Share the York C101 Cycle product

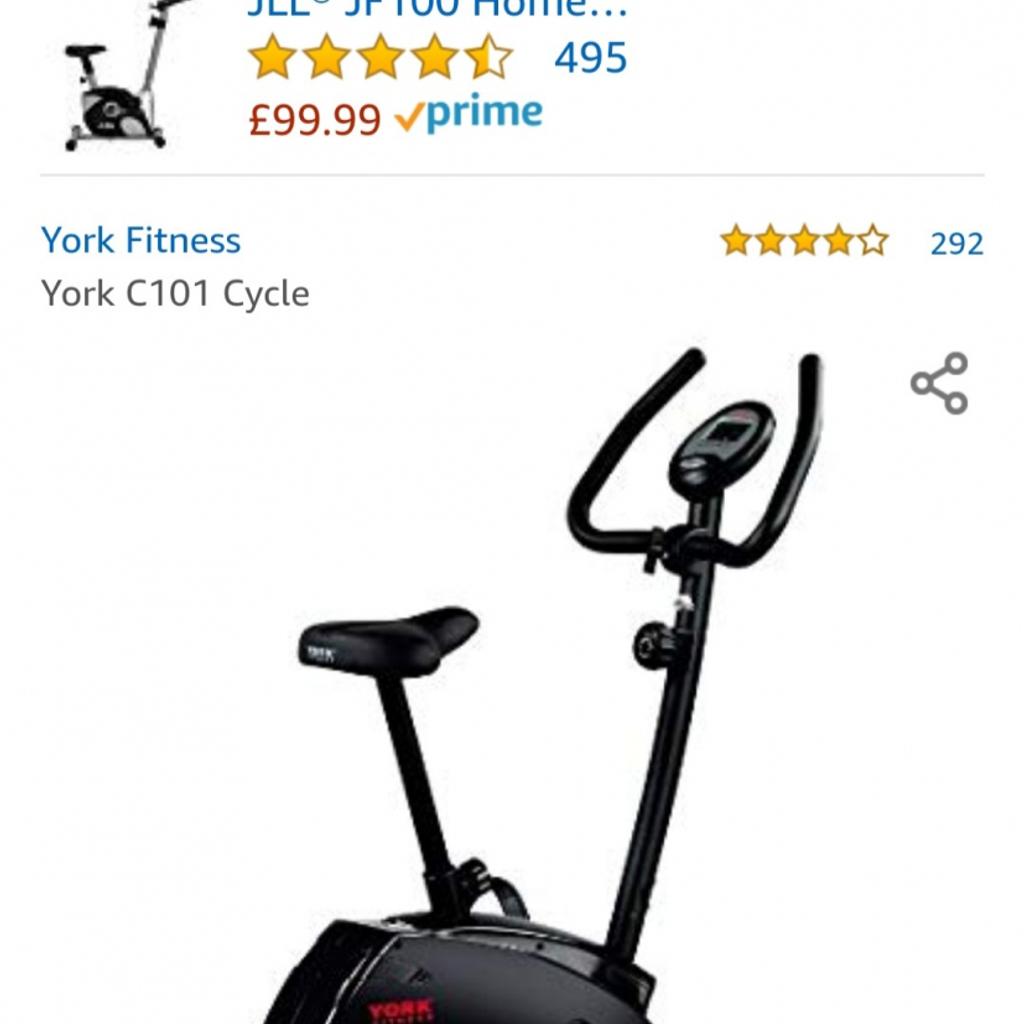click(939, 383)
